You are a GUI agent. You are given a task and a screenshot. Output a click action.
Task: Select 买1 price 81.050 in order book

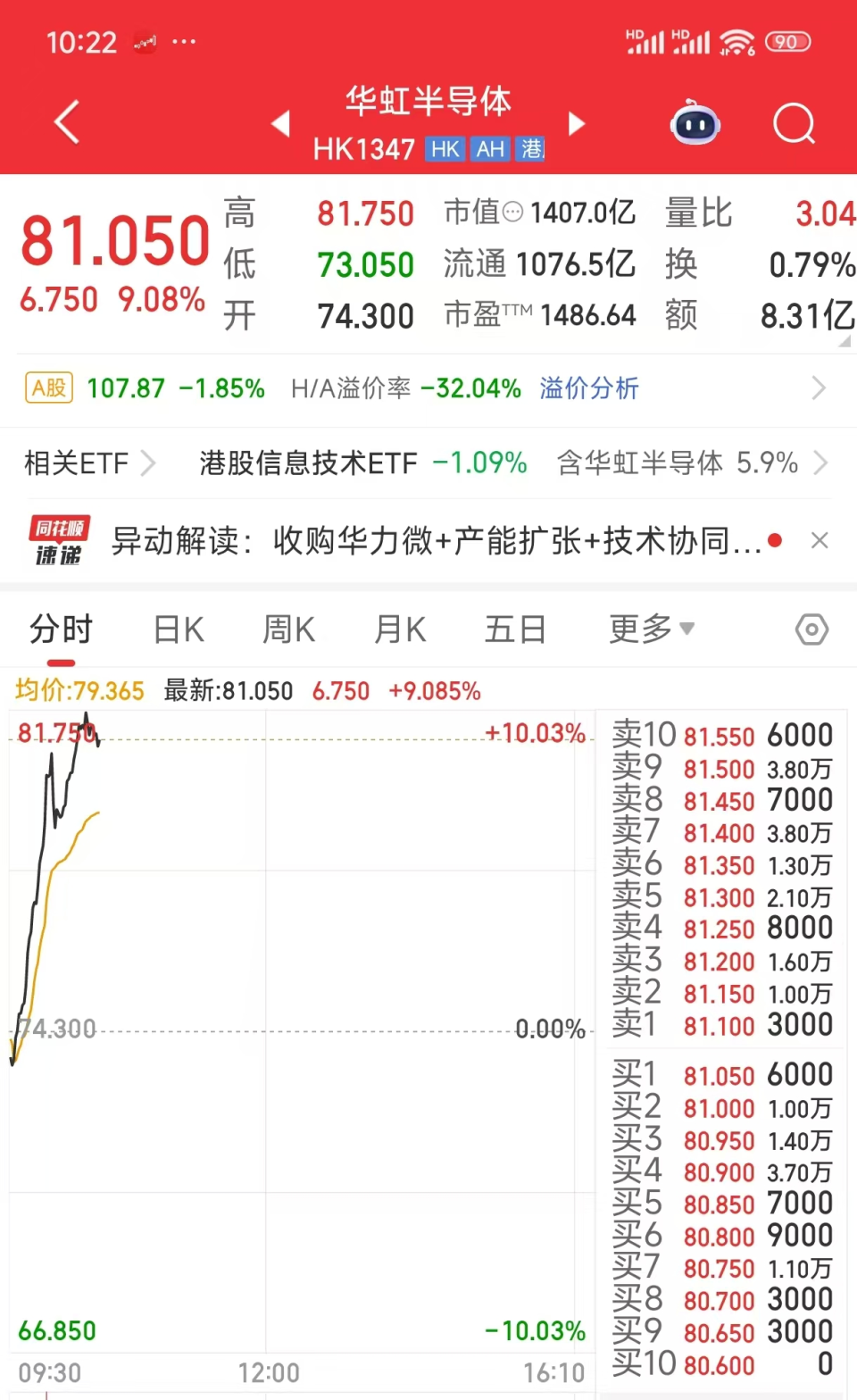coord(720,1075)
